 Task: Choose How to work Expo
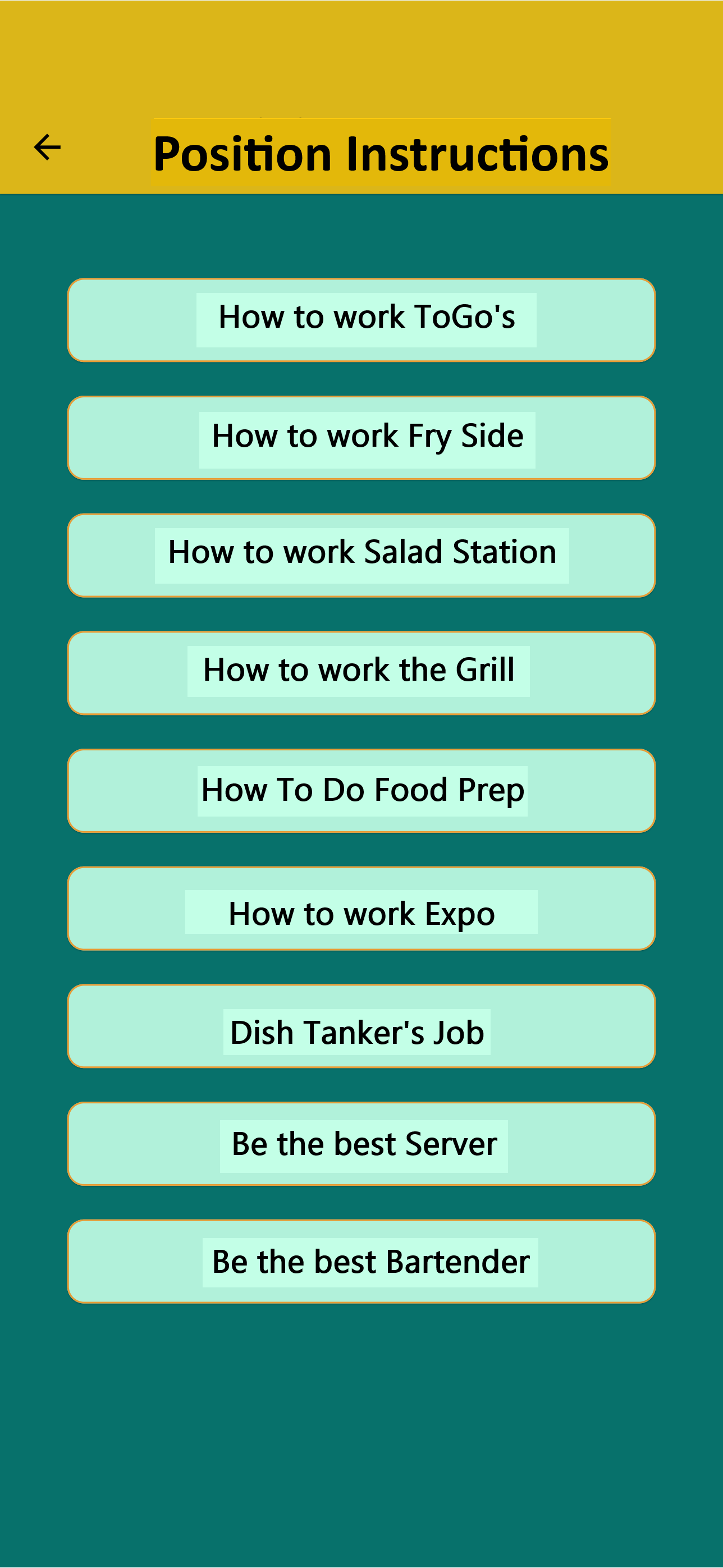click(x=361, y=907)
